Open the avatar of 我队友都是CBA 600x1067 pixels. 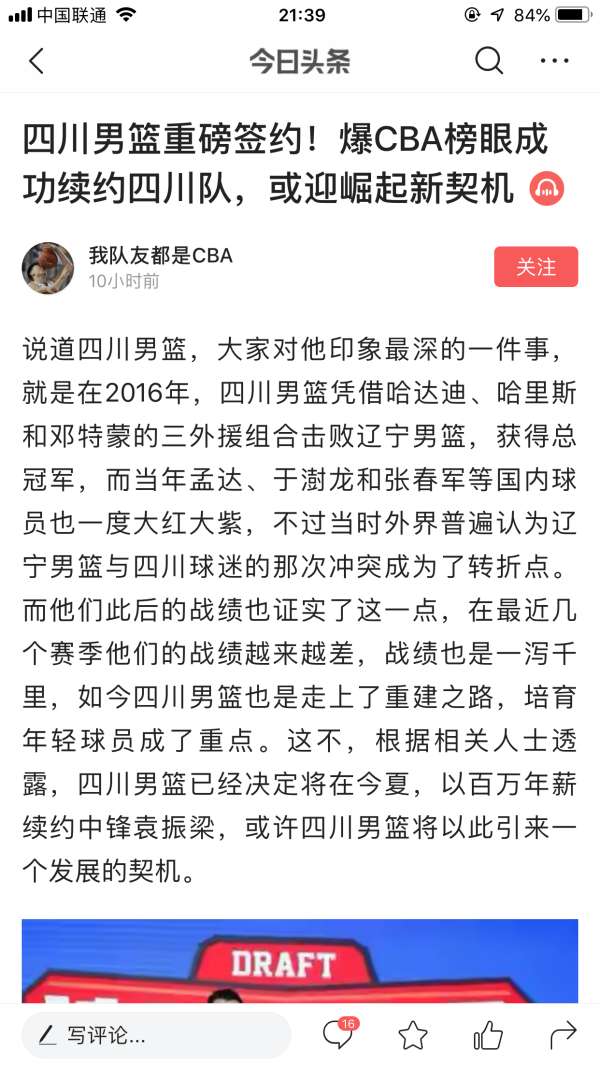tap(48, 267)
